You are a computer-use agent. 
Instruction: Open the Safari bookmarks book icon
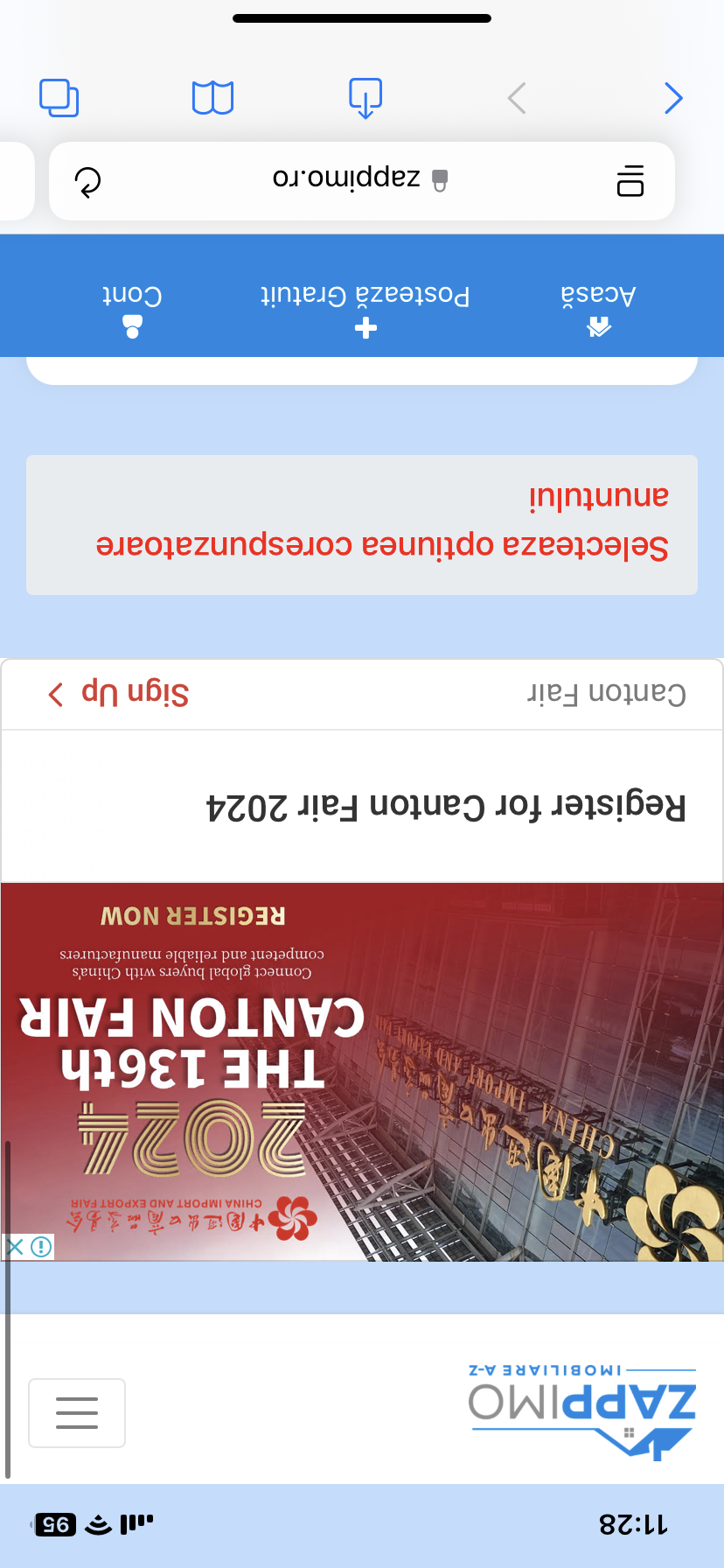tap(212, 98)
